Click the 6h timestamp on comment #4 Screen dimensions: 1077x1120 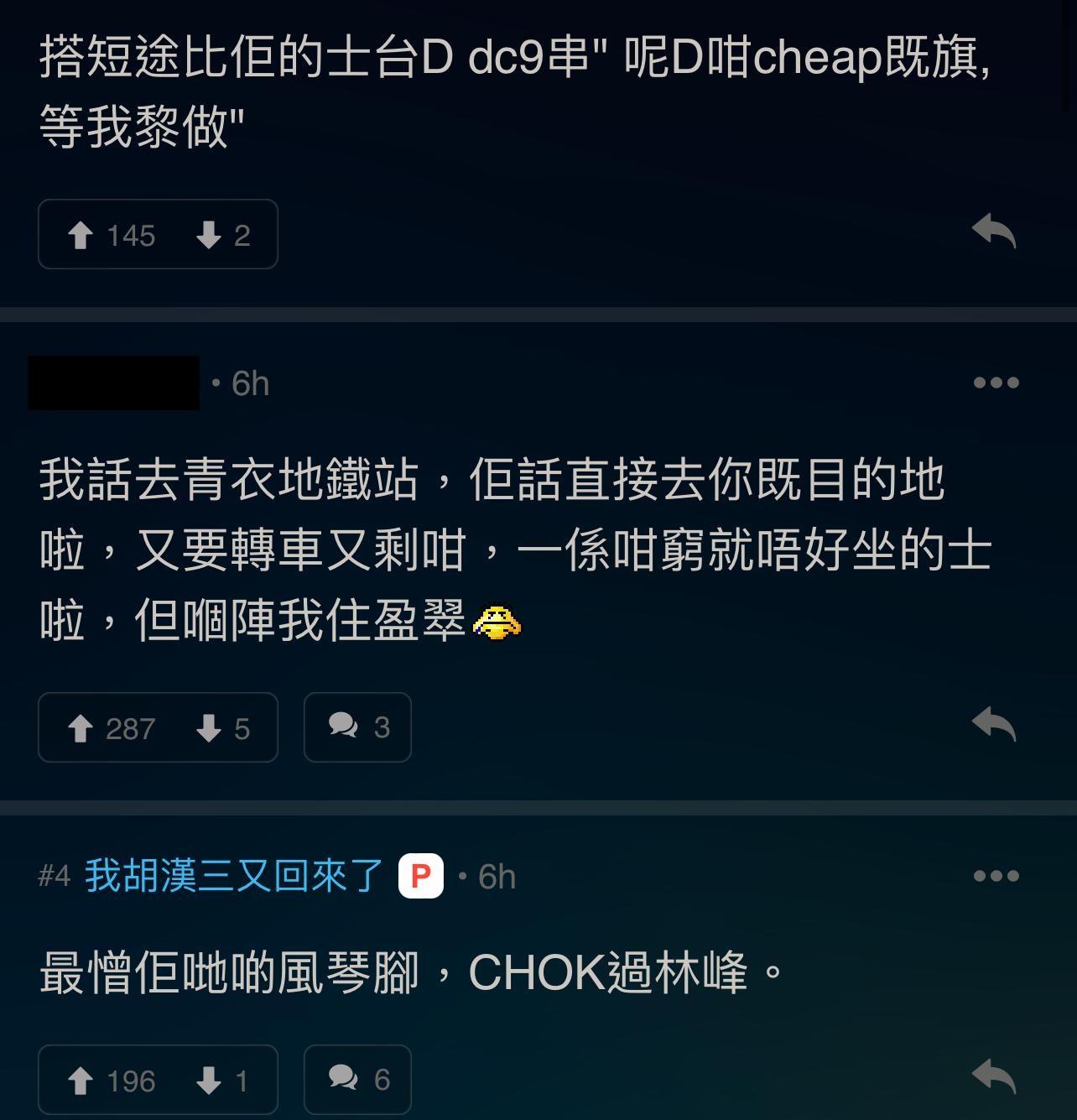pos(497,878)
